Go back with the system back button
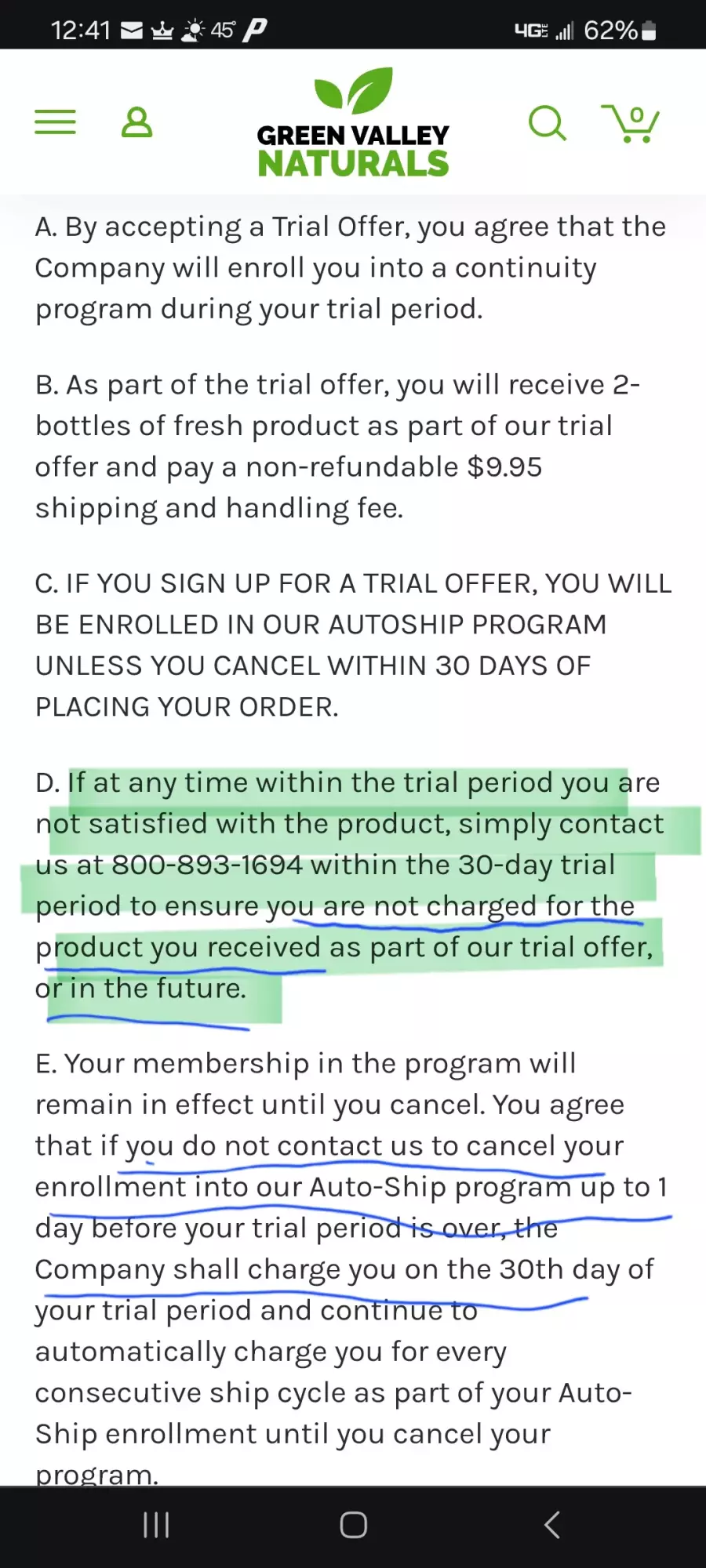This screenshot has height=1568, width=706. [x=552, y=1525]
